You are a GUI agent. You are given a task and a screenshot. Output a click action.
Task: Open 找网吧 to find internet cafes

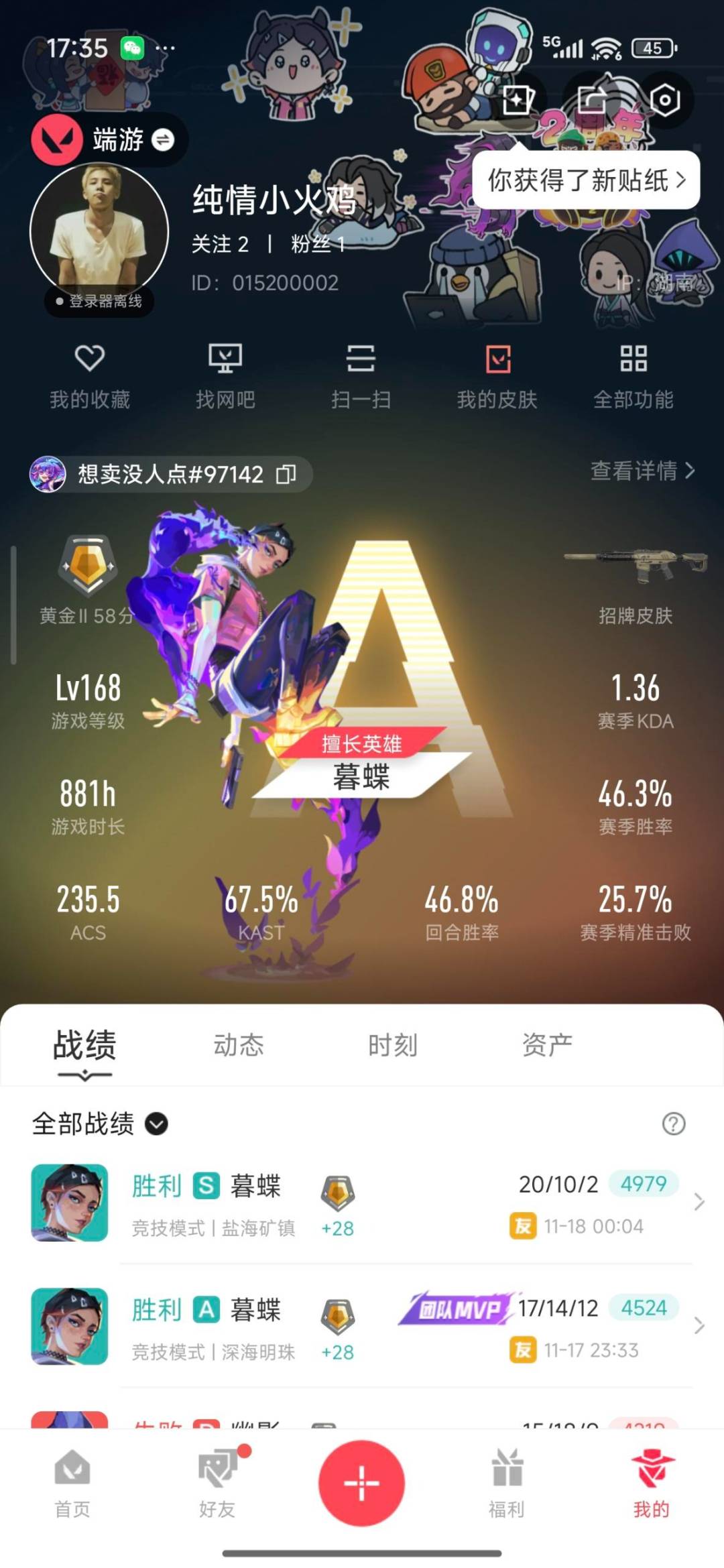click(x=225, y=376)
